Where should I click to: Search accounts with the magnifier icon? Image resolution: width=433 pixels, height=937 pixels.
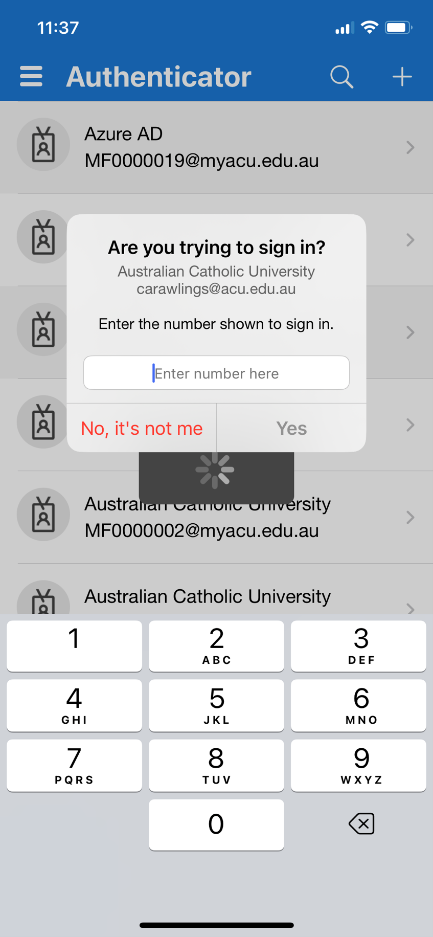342,76
